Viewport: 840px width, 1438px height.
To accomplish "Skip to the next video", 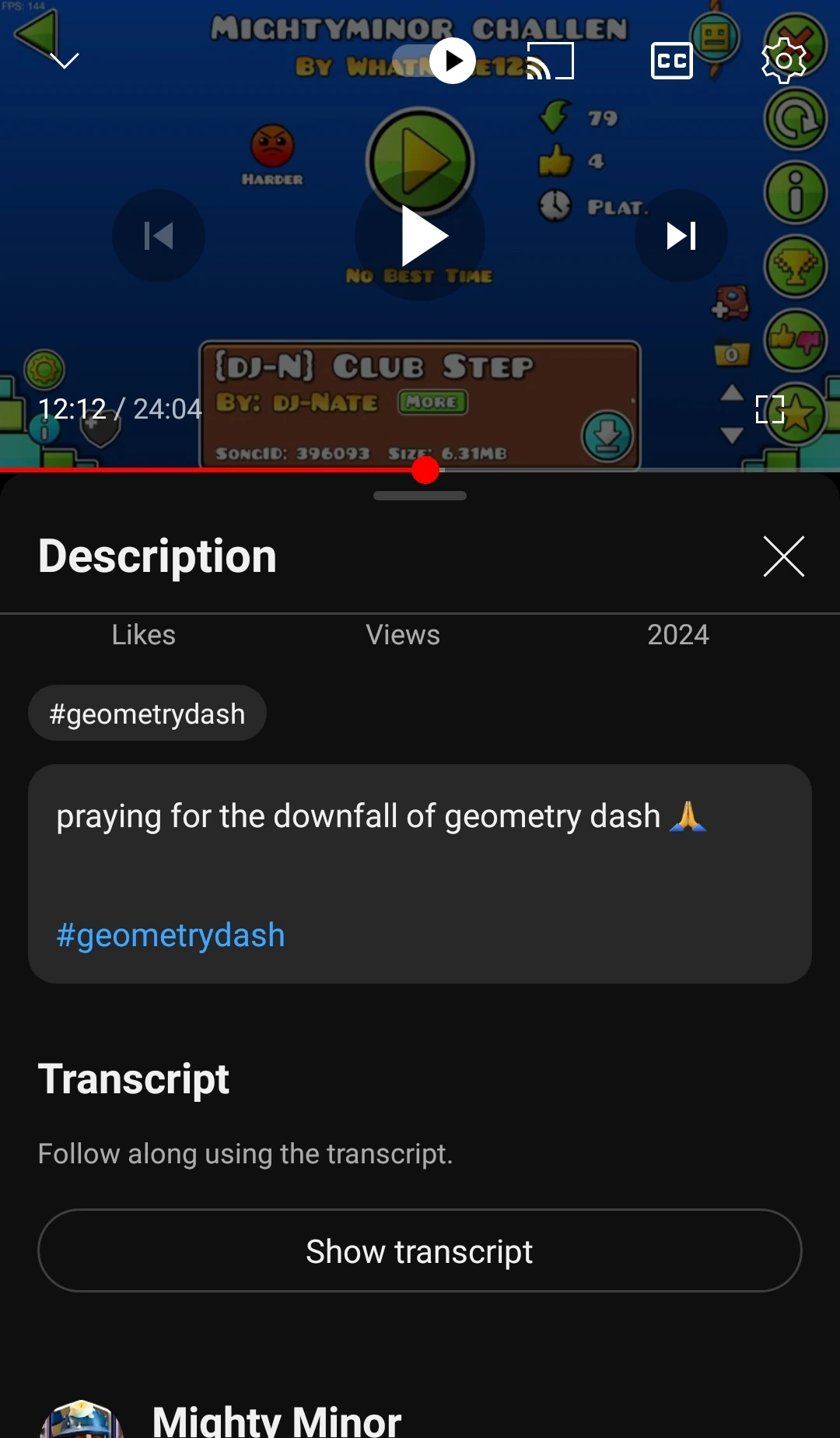I will tap(681, 236).
